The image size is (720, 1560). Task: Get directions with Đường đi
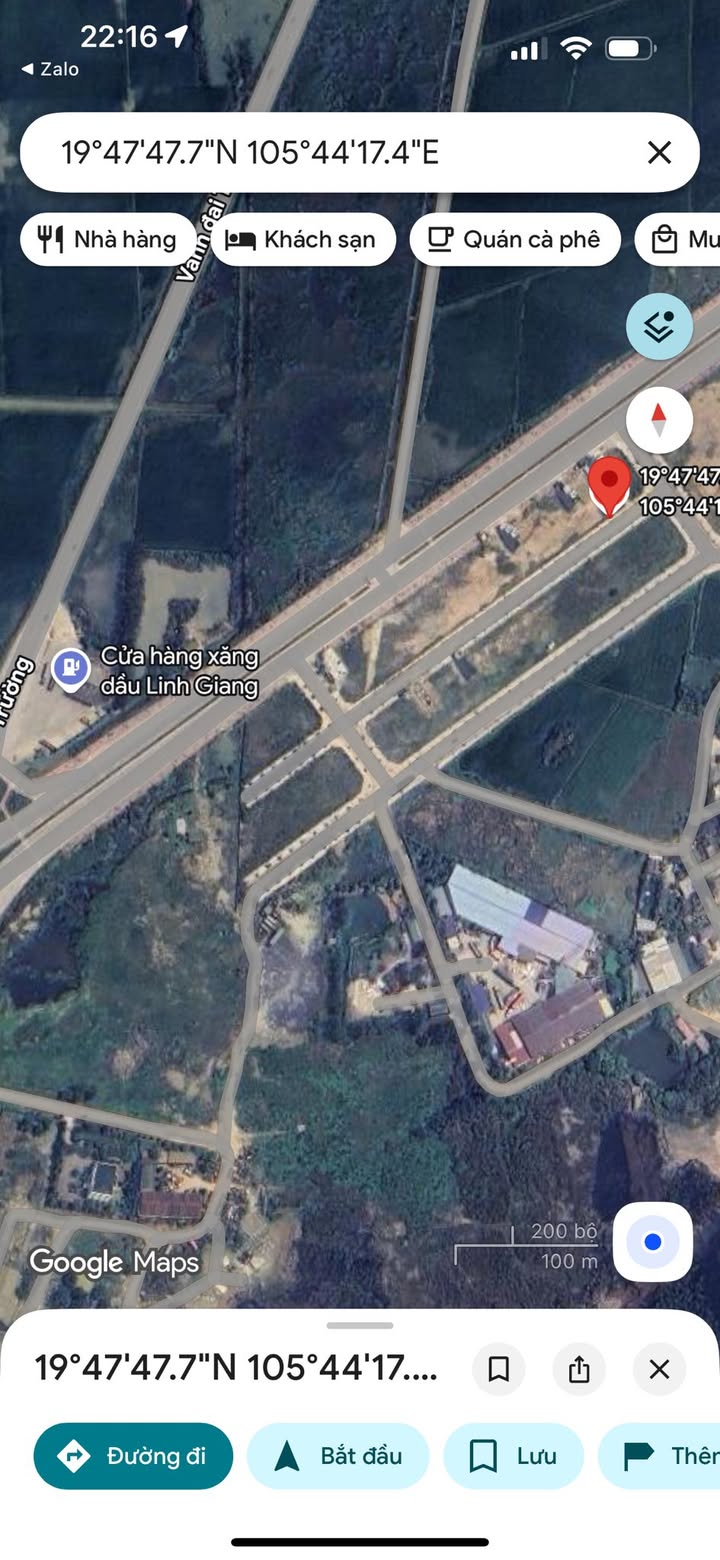pyautogui.click(x=133, y=1456)
